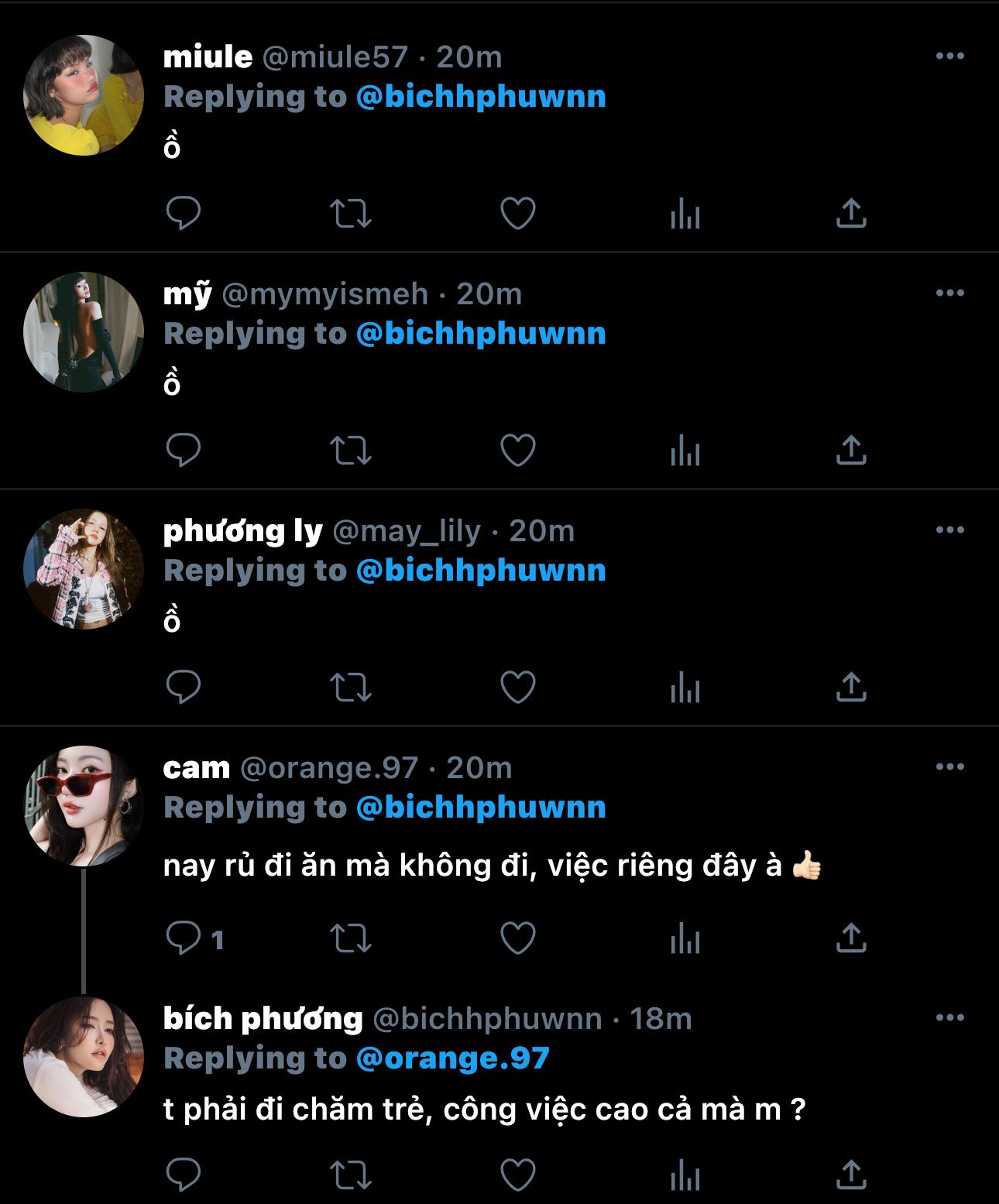Retweet phương ly's reply

[351, 688]
